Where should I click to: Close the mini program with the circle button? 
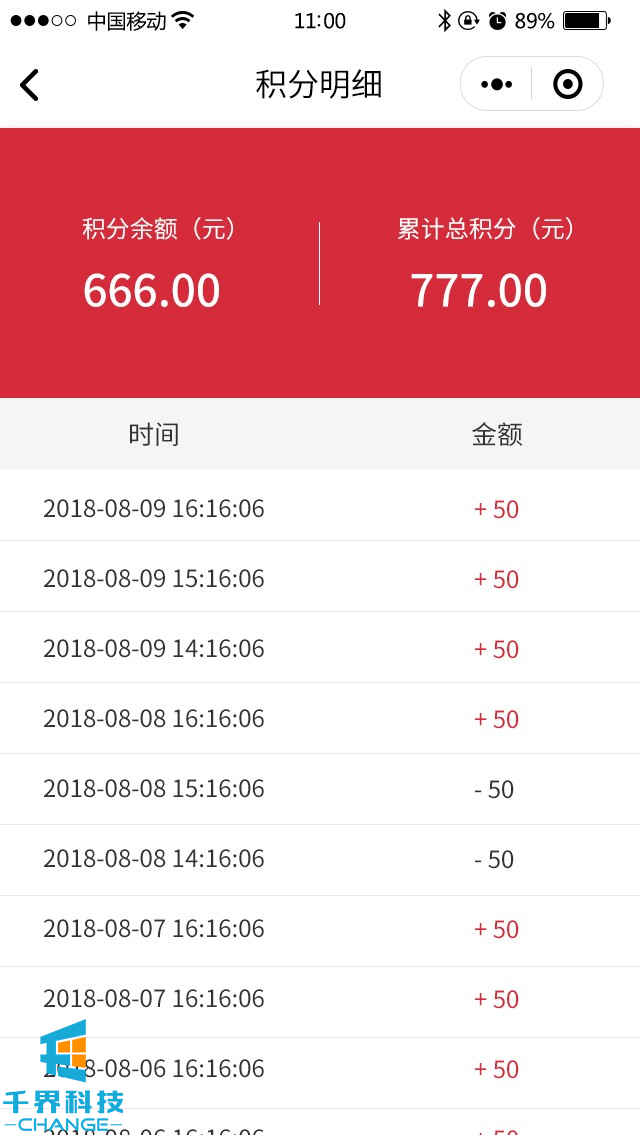[567, 84]
